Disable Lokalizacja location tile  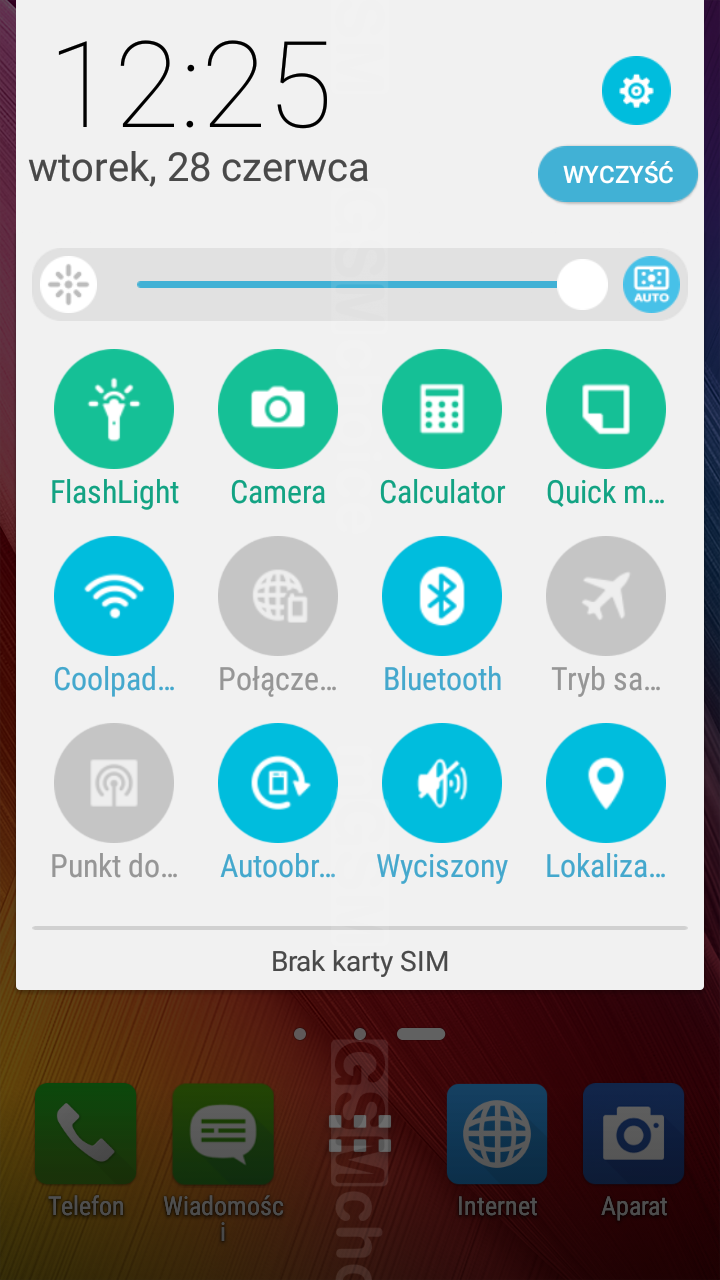click(606, 783)
